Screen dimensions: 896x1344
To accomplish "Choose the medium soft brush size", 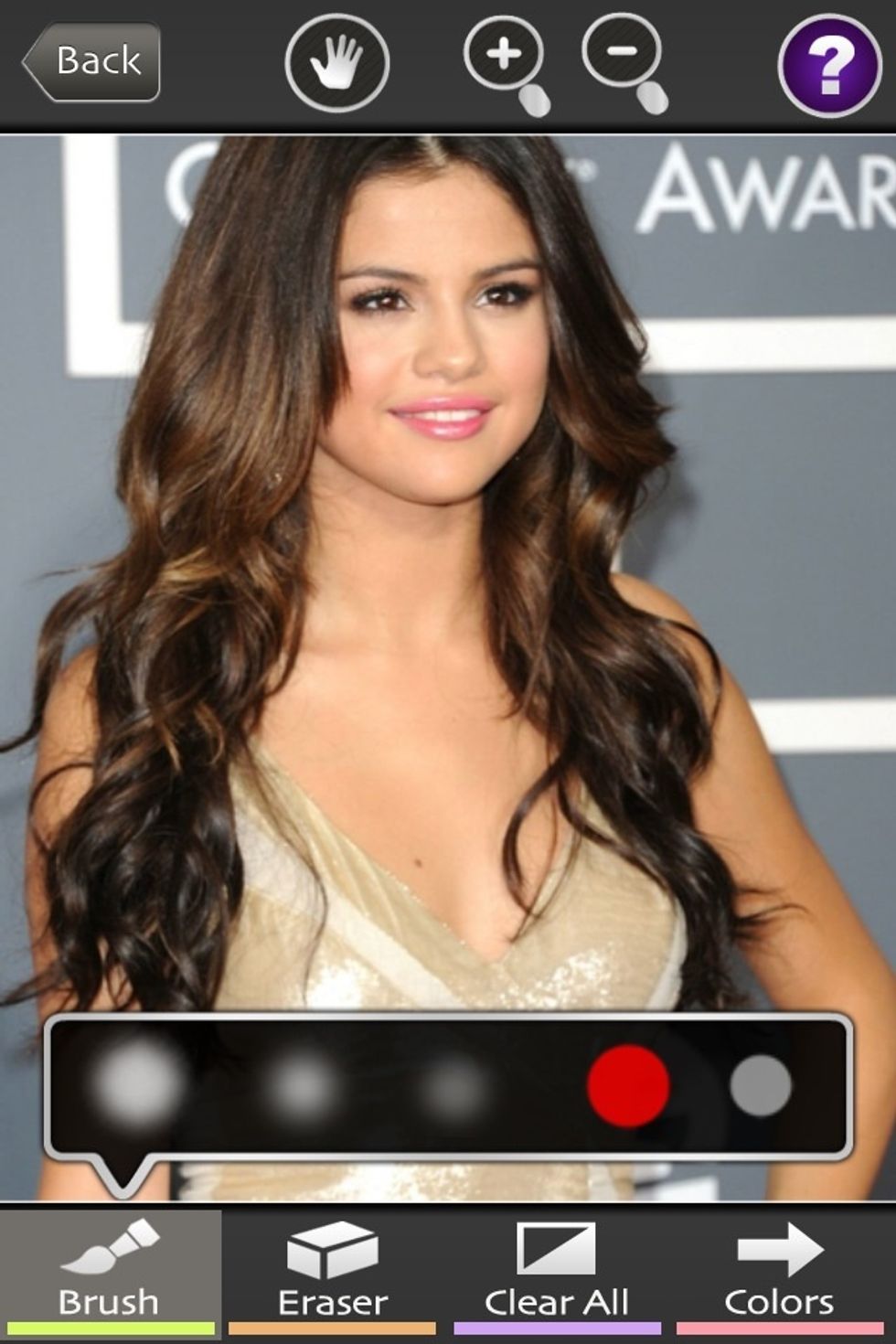I will pyautogui.click(x=302, y=1086).
